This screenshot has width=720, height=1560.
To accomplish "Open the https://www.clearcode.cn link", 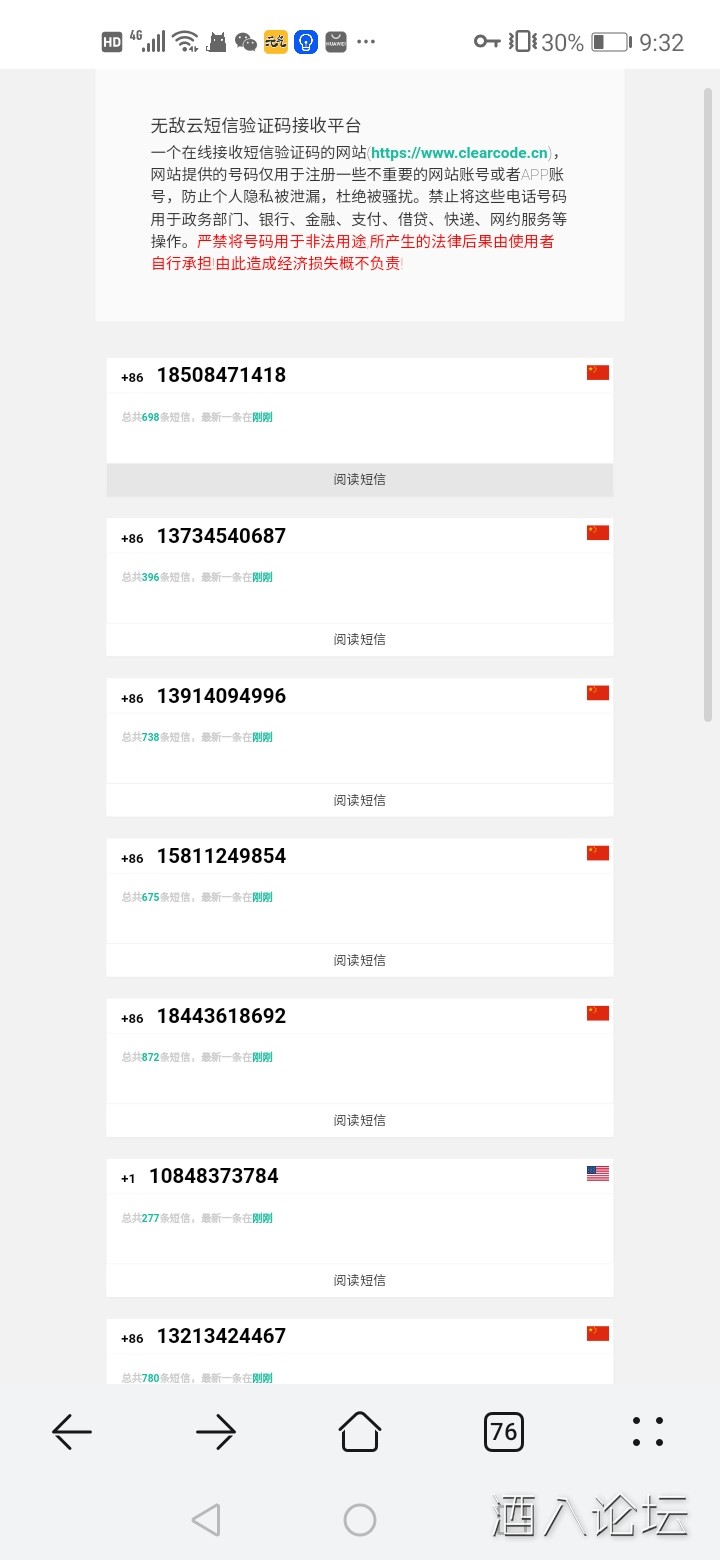I will click(x=459, y=152).
